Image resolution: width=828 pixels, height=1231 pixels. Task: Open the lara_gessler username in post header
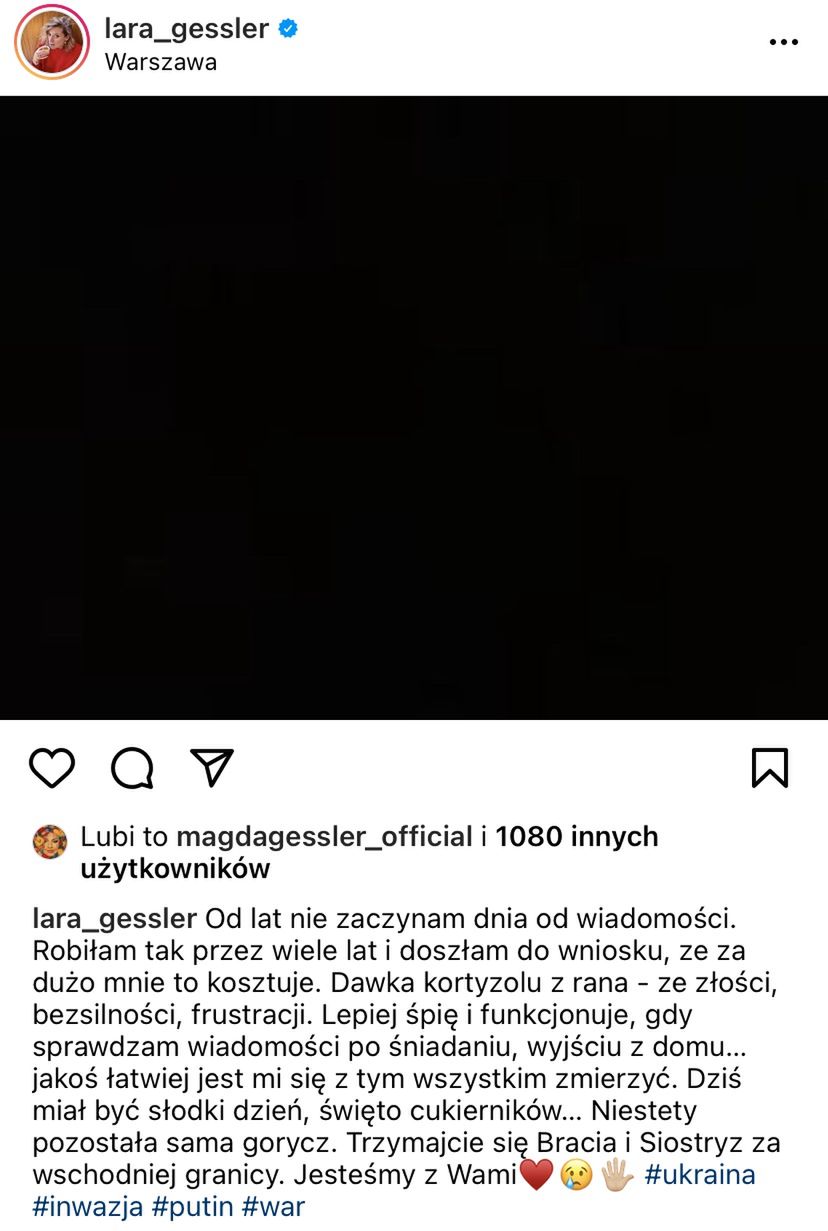pos(186,28)
